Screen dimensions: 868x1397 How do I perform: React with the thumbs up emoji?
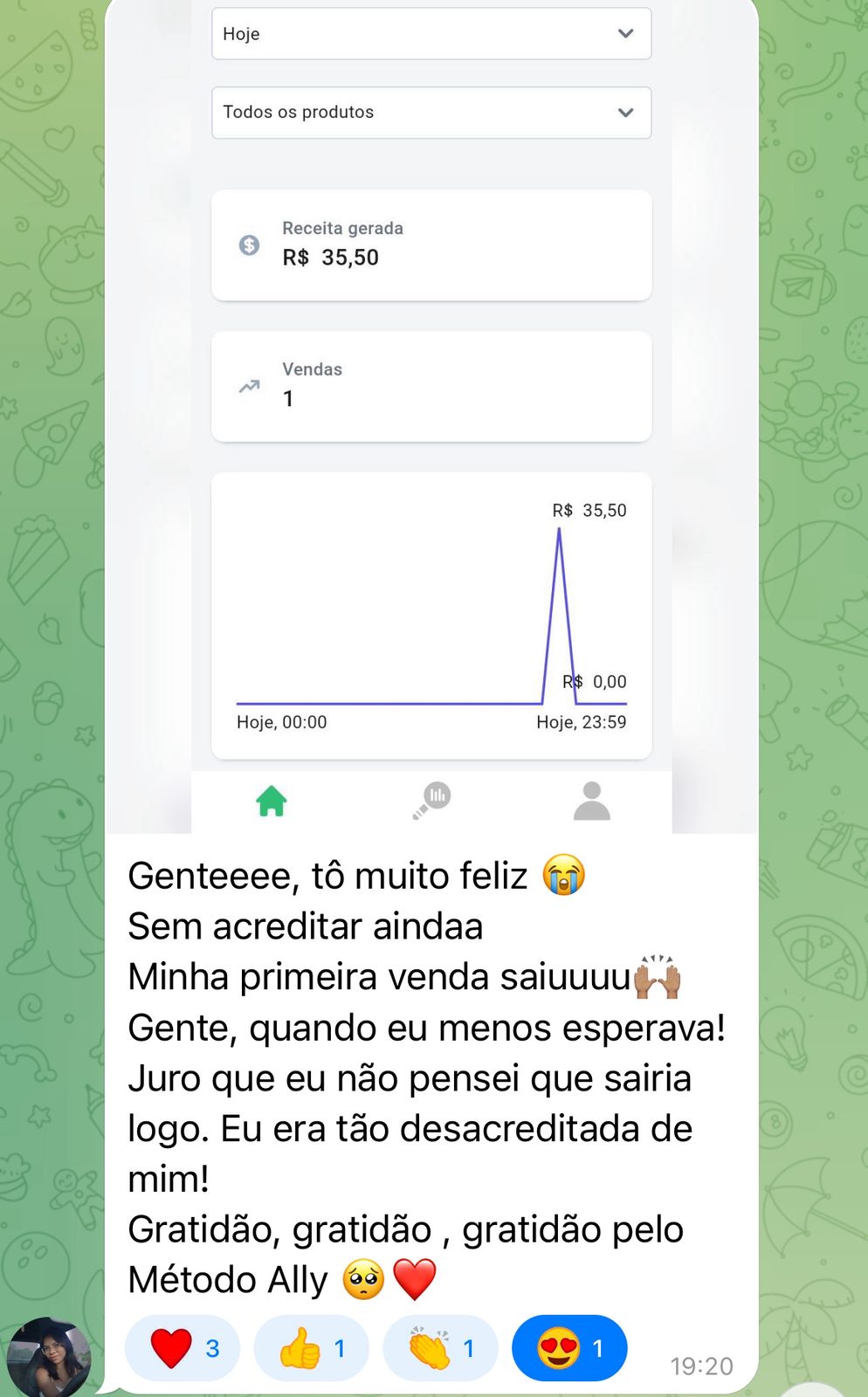point(310,1348)
